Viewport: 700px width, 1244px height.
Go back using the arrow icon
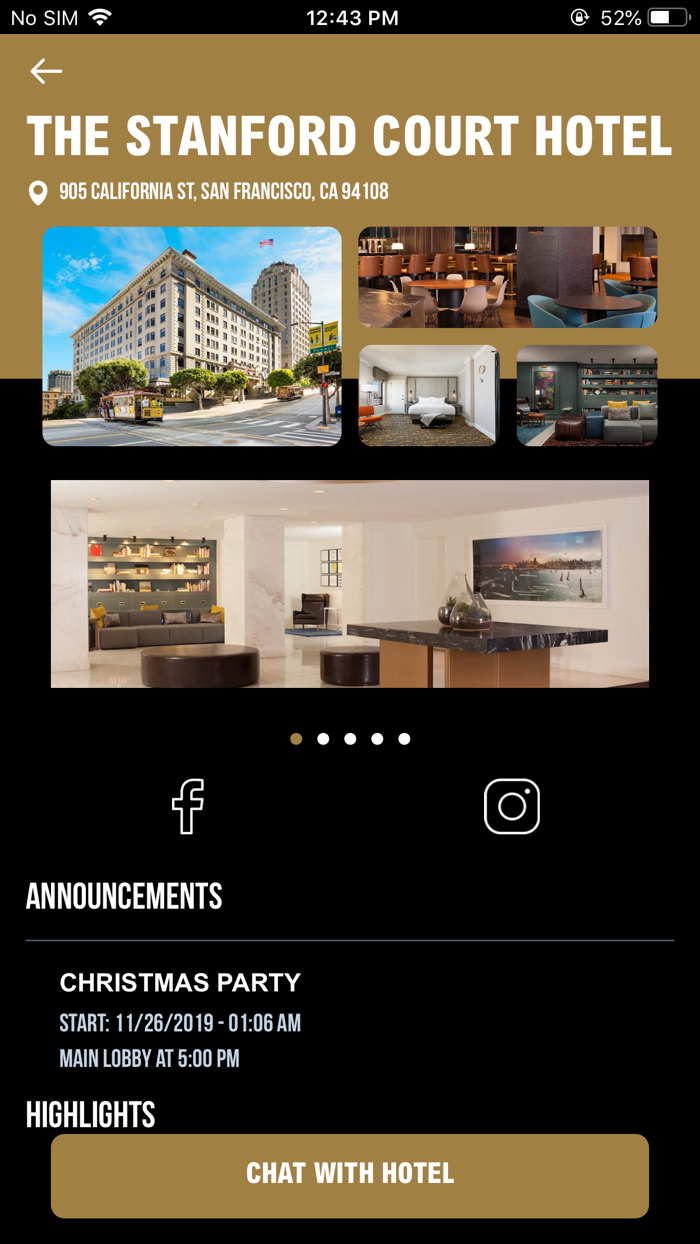46,71
